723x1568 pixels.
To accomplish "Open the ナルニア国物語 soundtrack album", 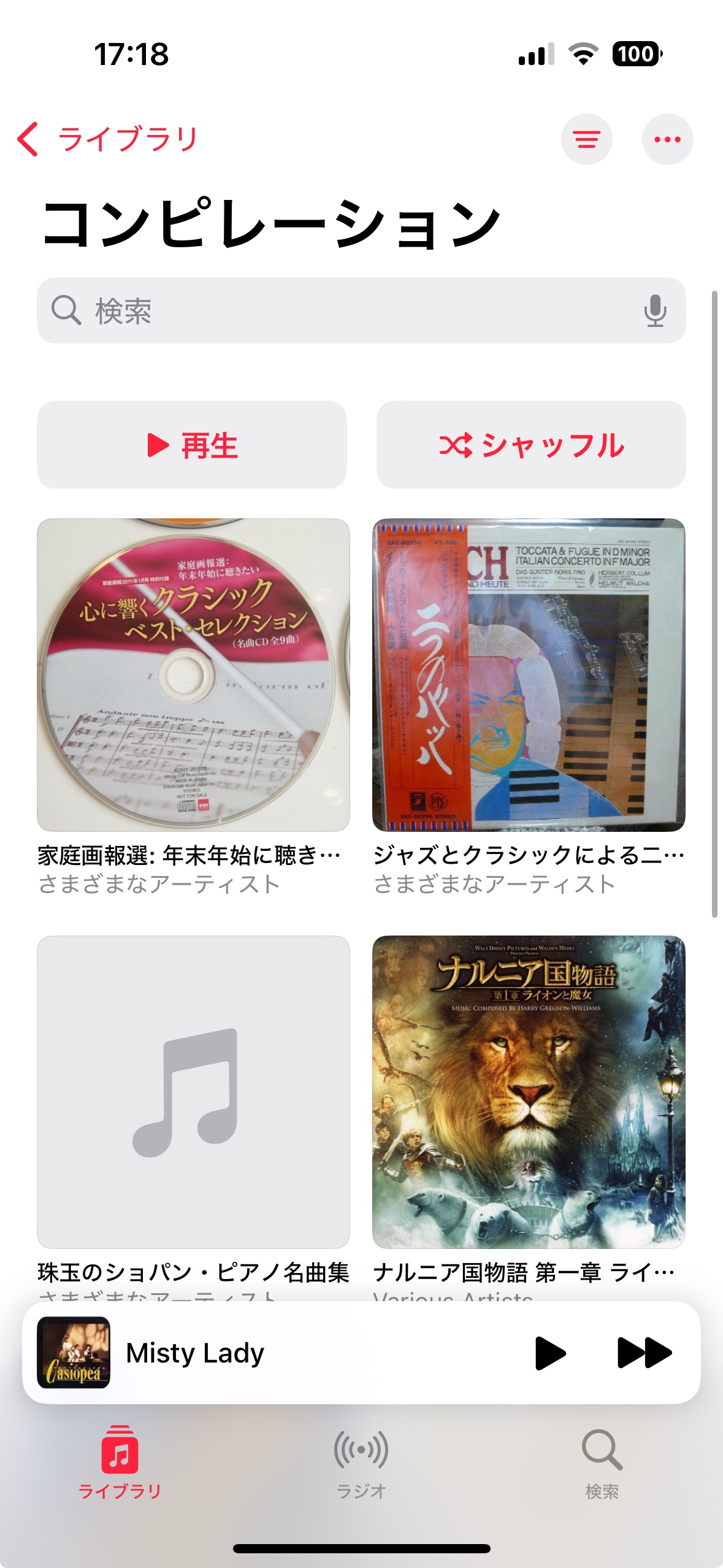I will tap(529, 1092).
